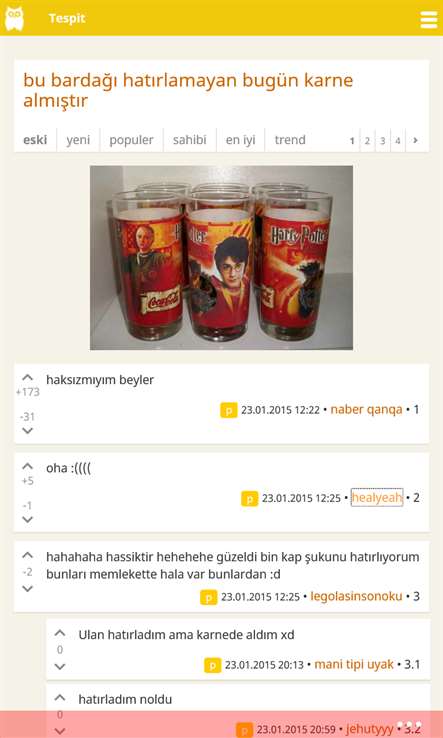Go to page 4

point(398,141)
